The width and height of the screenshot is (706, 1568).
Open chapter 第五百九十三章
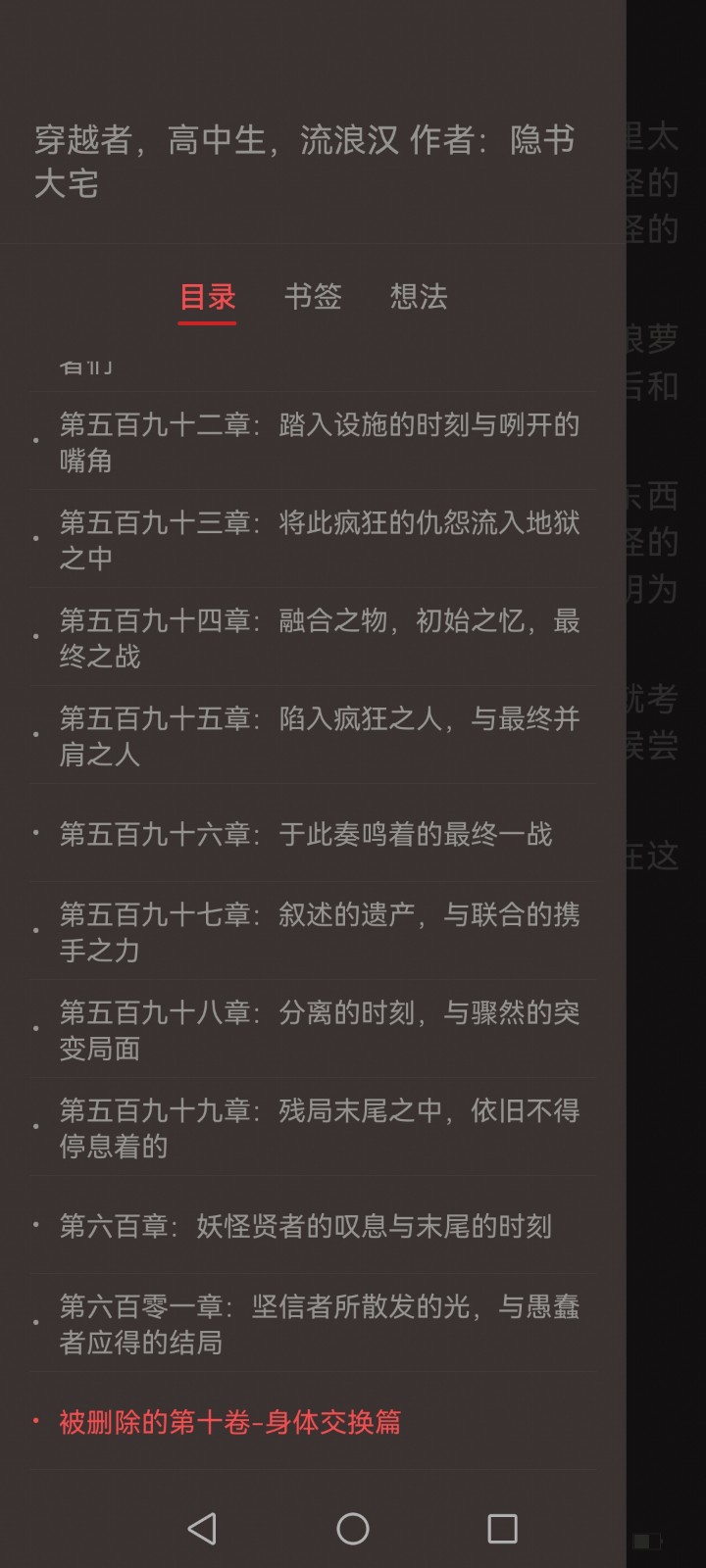pyautogui.click(x=314, y=540)
